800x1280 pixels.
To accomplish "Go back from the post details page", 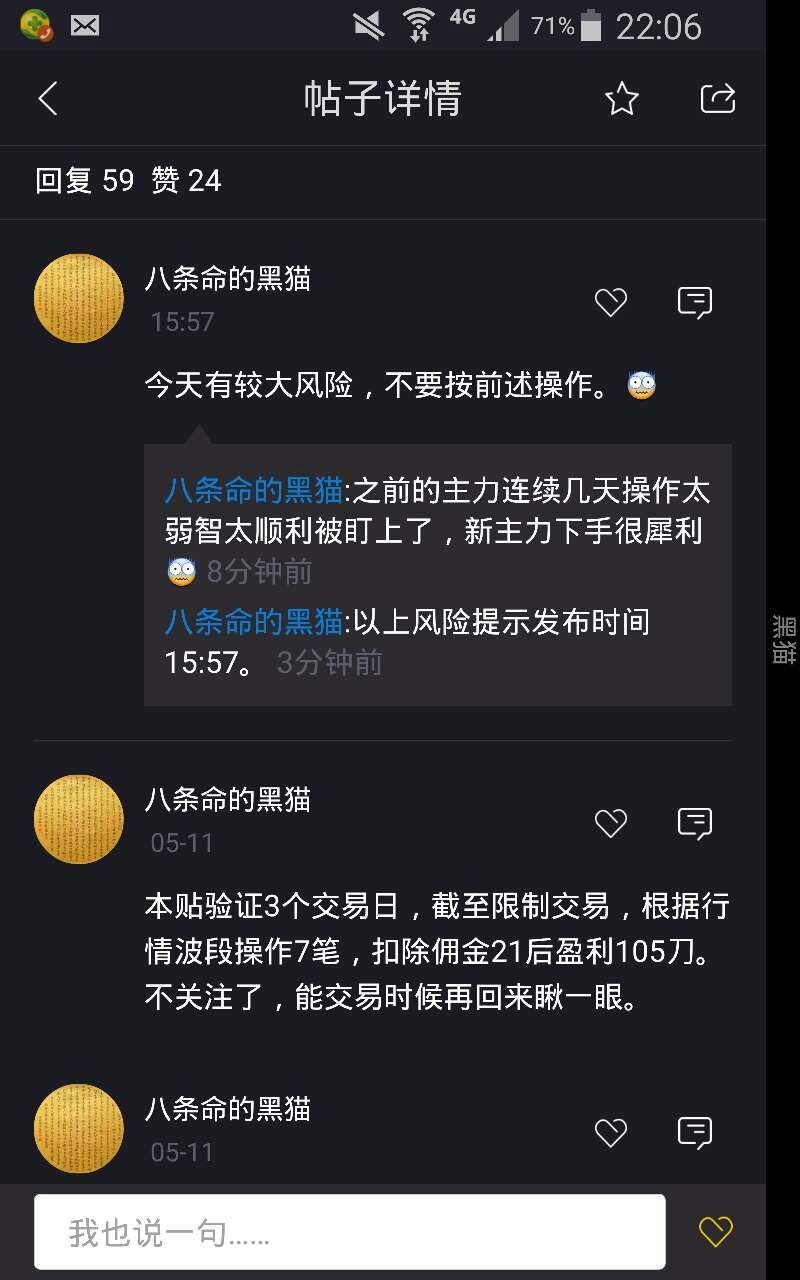I will pos(48,98).
